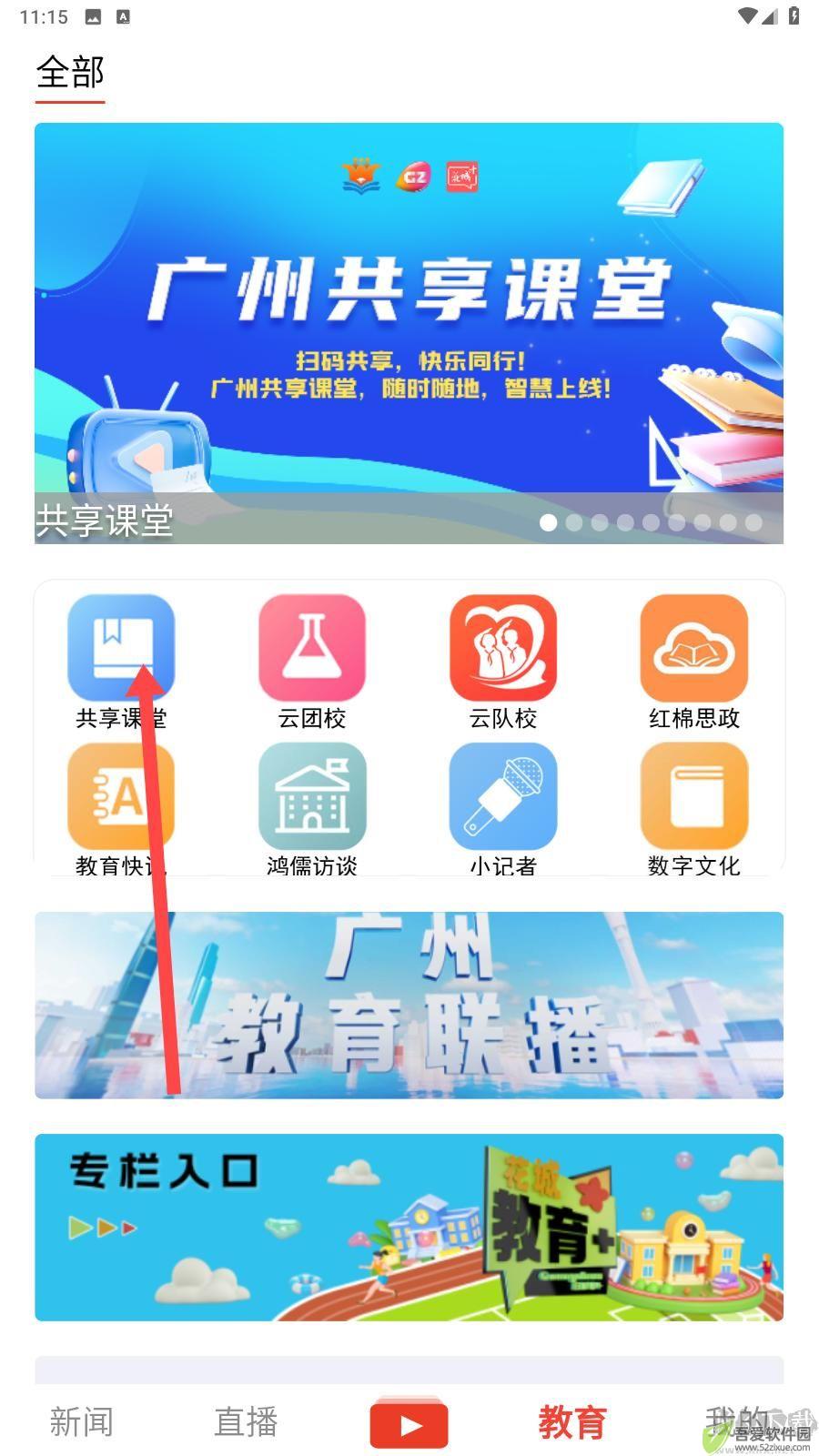Open 云队校 section

[502, 648]
